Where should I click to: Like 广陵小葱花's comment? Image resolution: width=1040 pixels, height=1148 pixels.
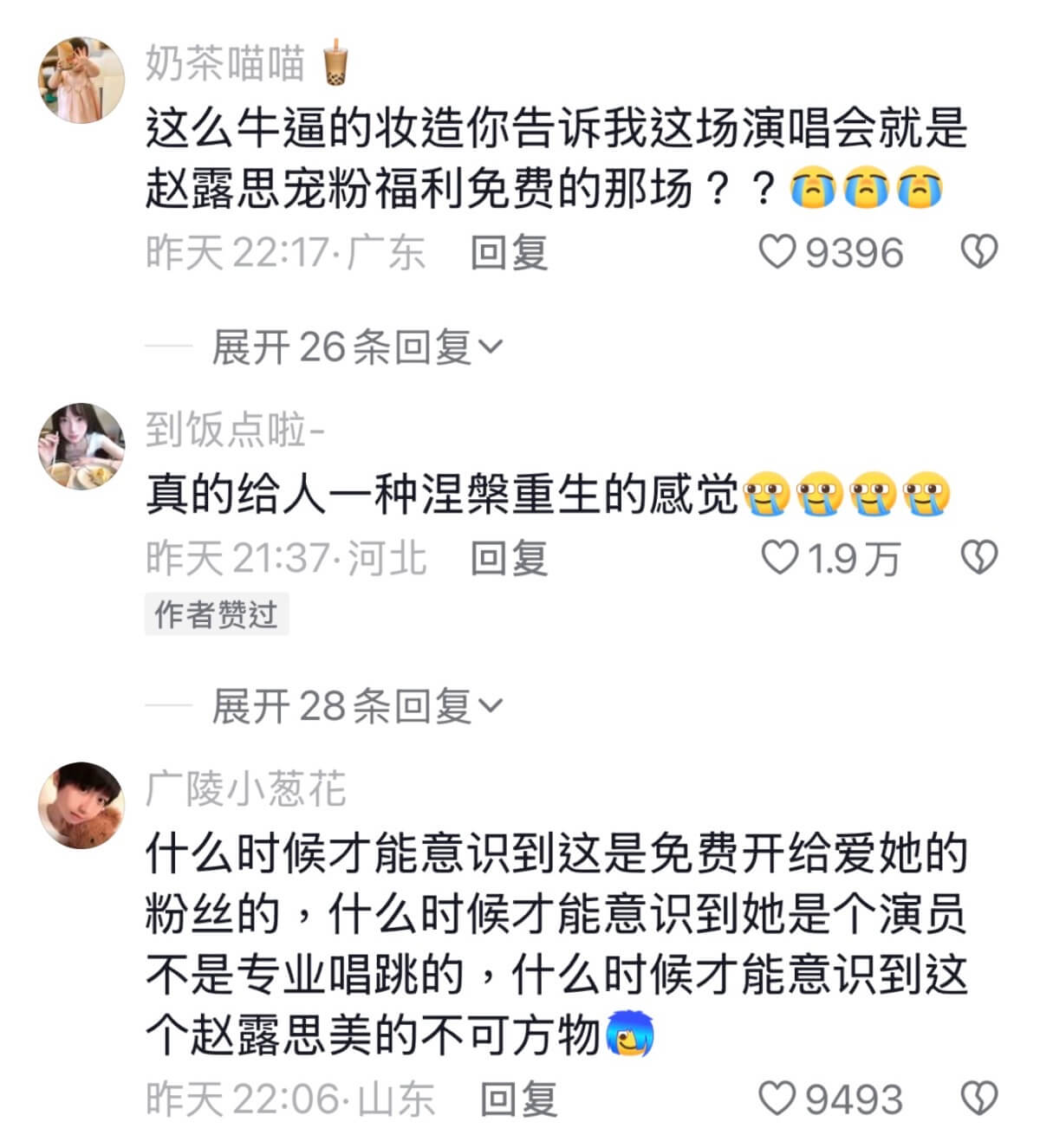pyautogui.click(x=777, y=1099)
